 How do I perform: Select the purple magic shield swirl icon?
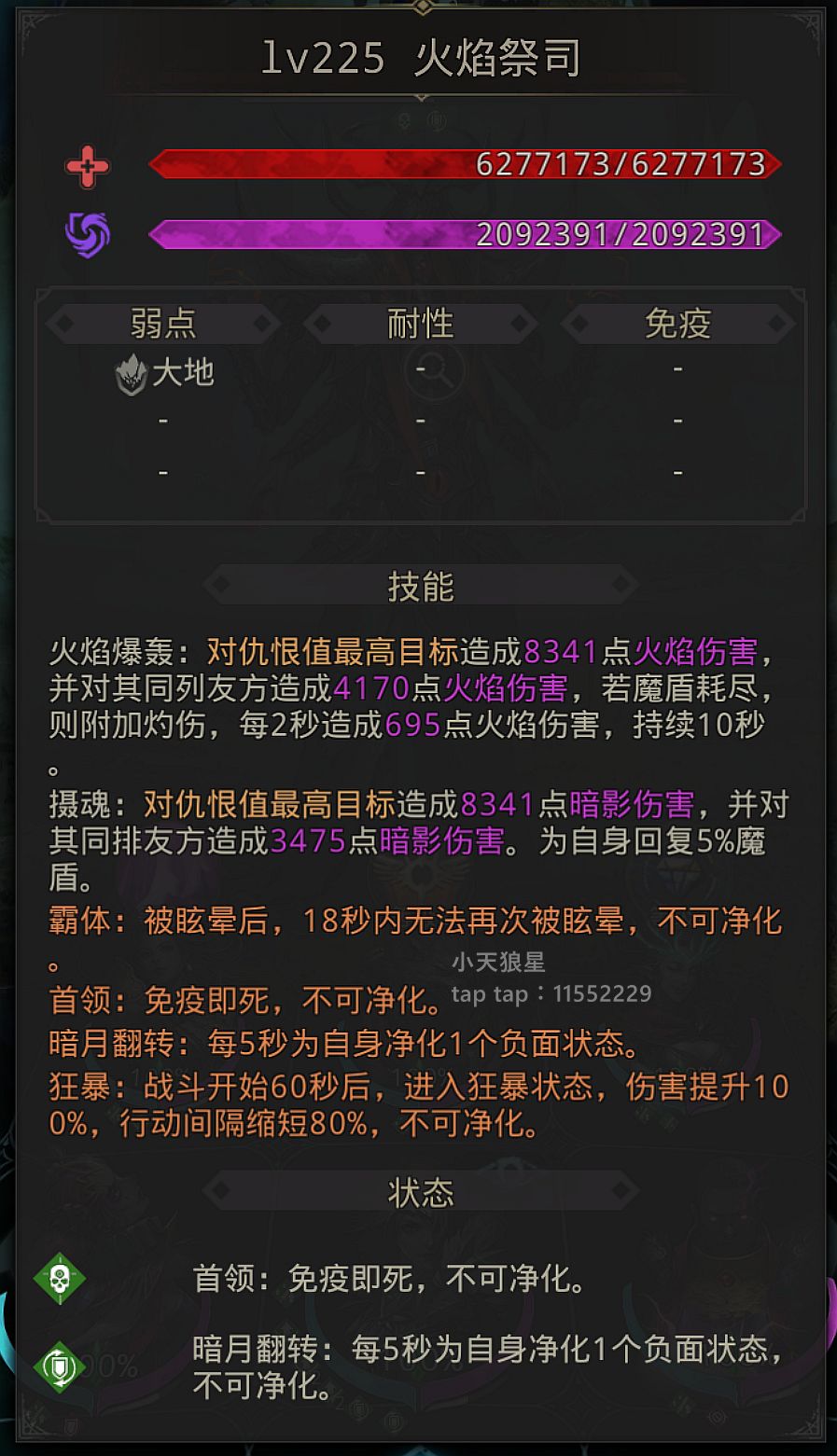click(x=87, y=235)
